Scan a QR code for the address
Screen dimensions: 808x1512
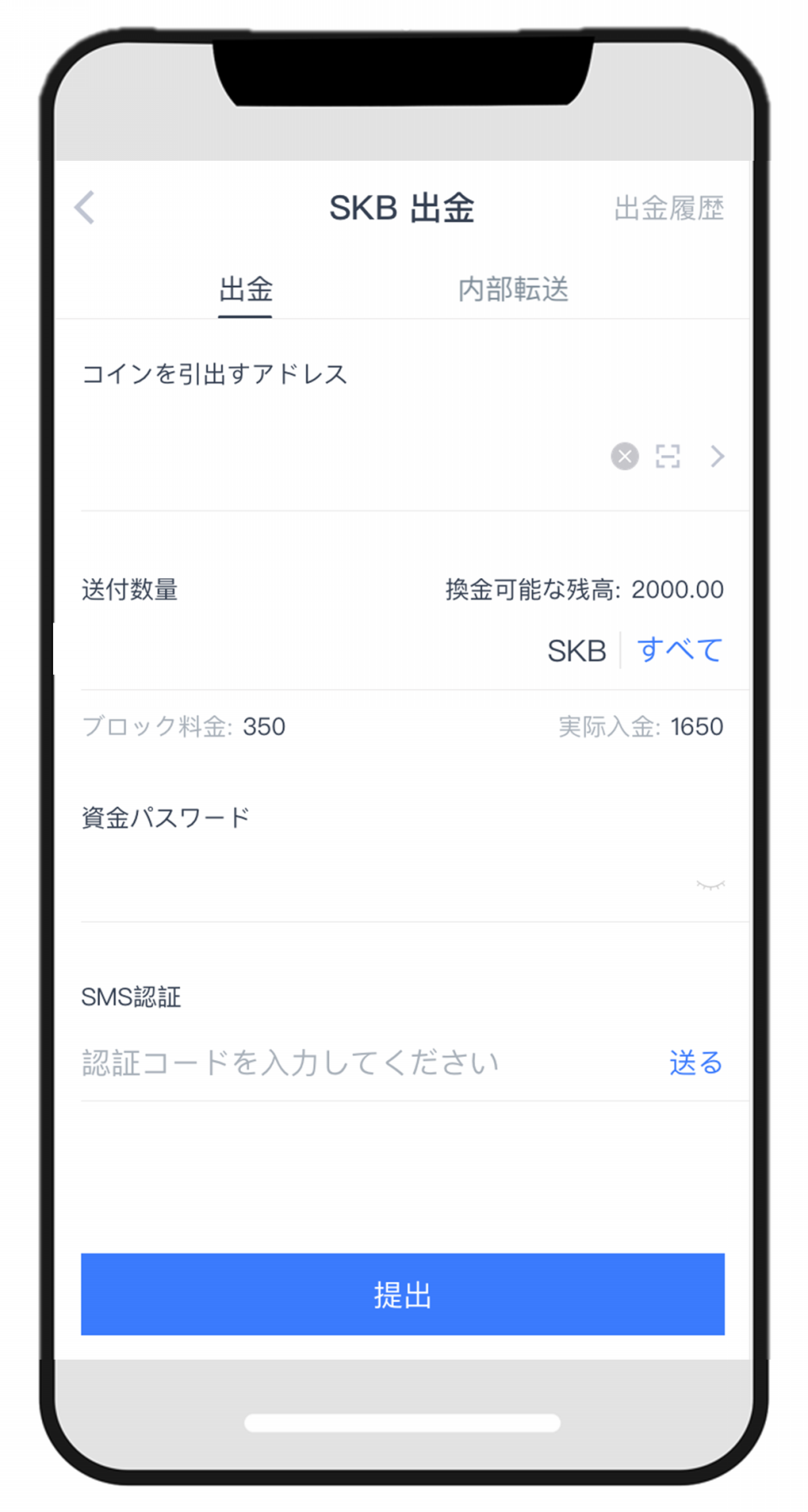point(668,456)
